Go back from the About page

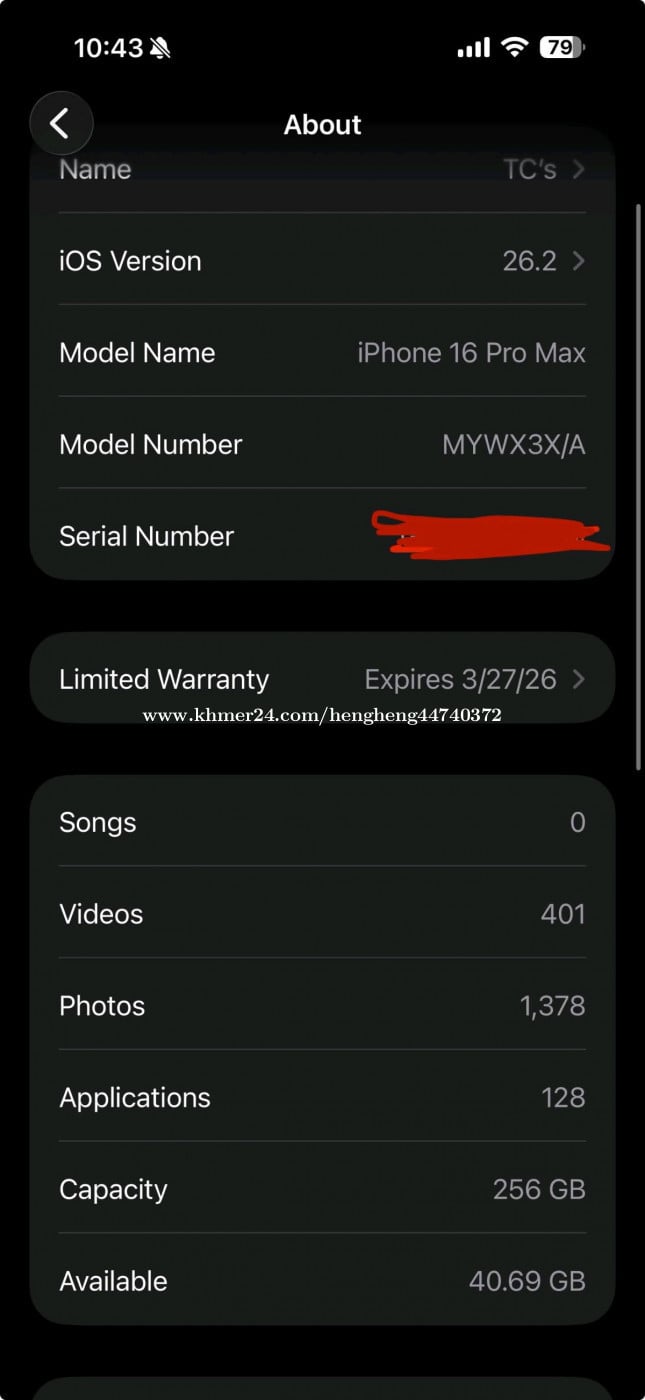pos(61,124)
